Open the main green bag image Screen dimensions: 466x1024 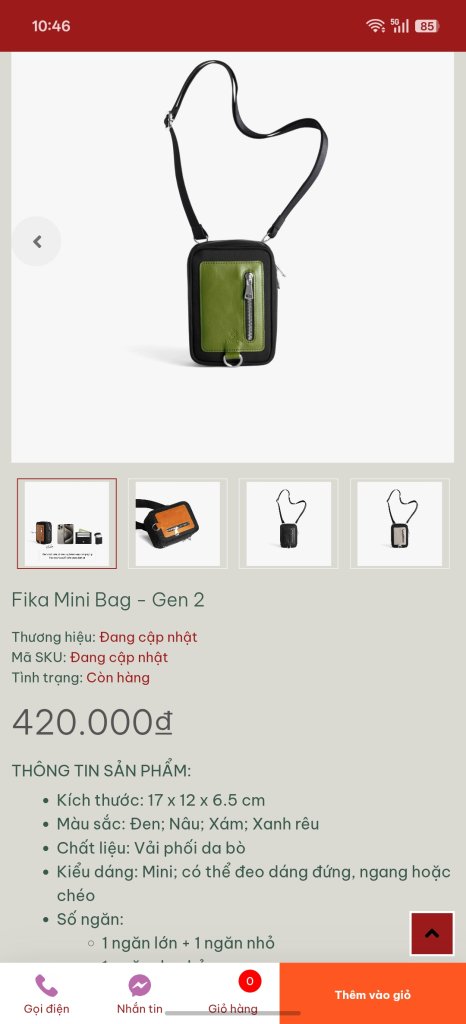click(x=232, y=257)
